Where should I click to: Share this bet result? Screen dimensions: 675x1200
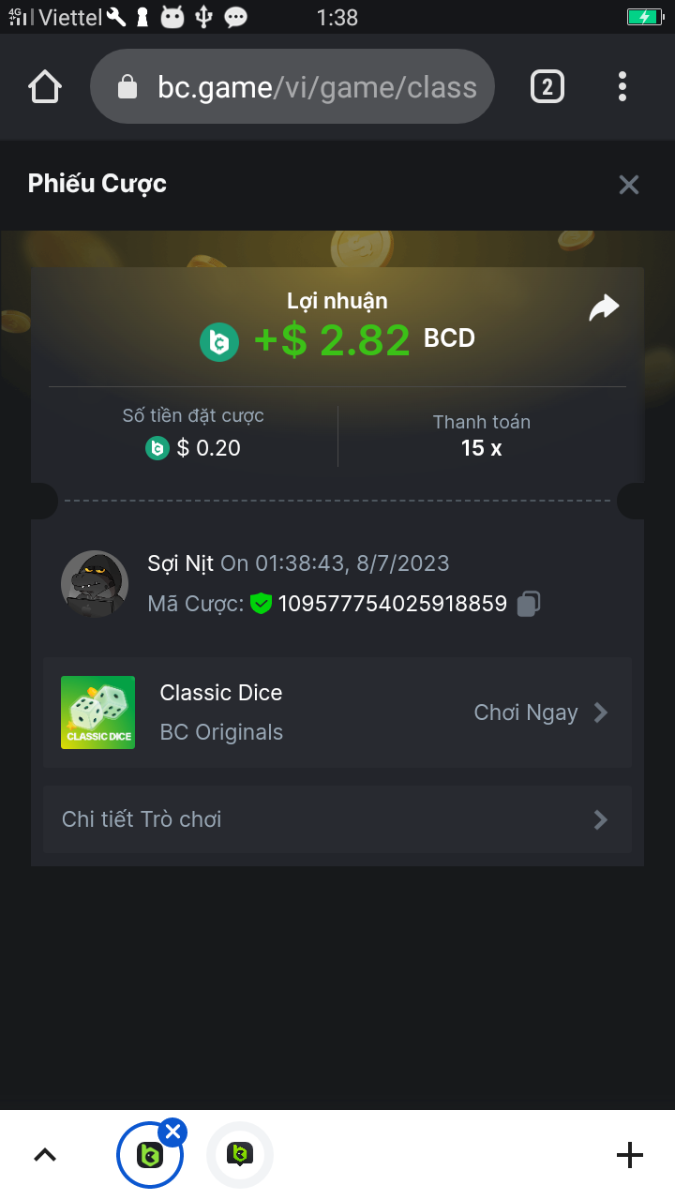coord(603,308)
